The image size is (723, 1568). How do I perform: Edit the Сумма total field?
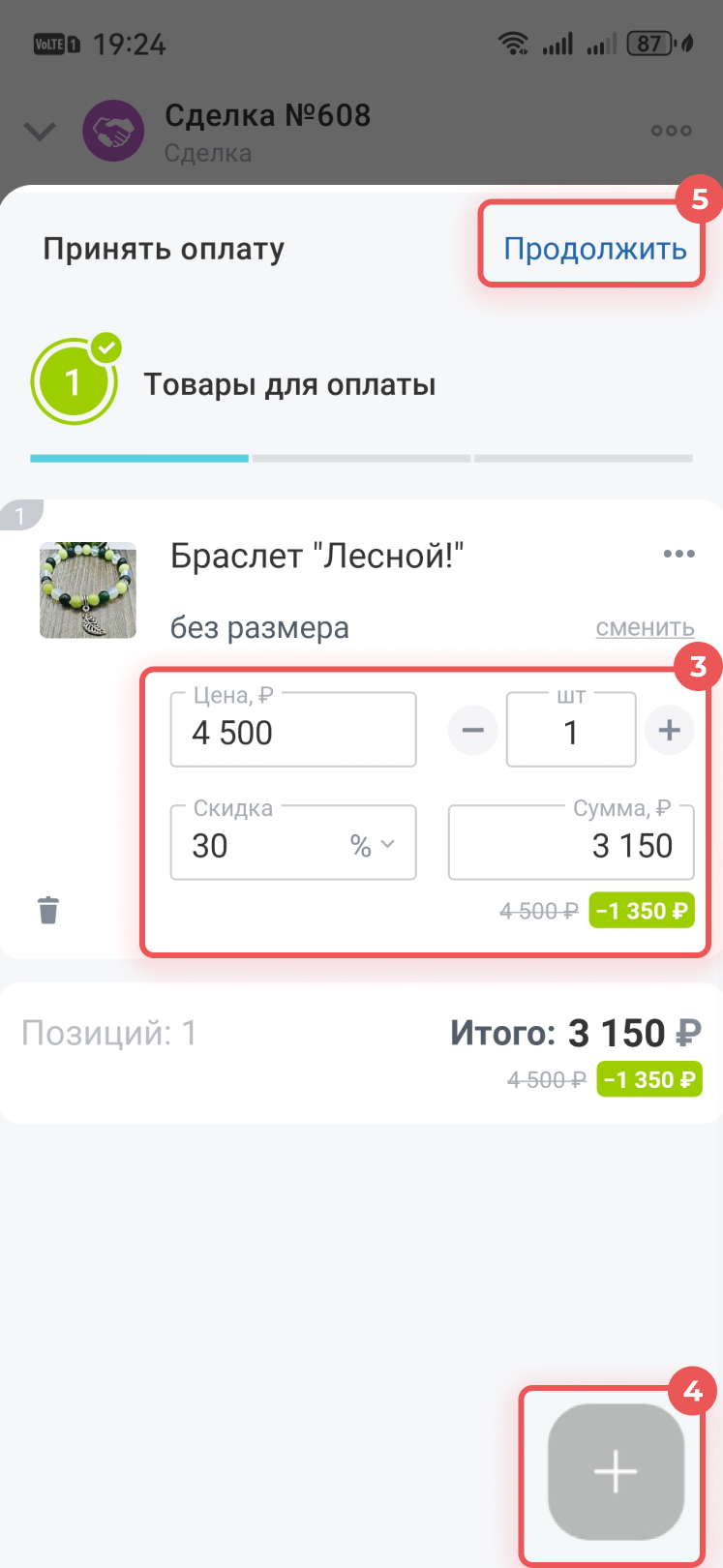coord(571,845)
